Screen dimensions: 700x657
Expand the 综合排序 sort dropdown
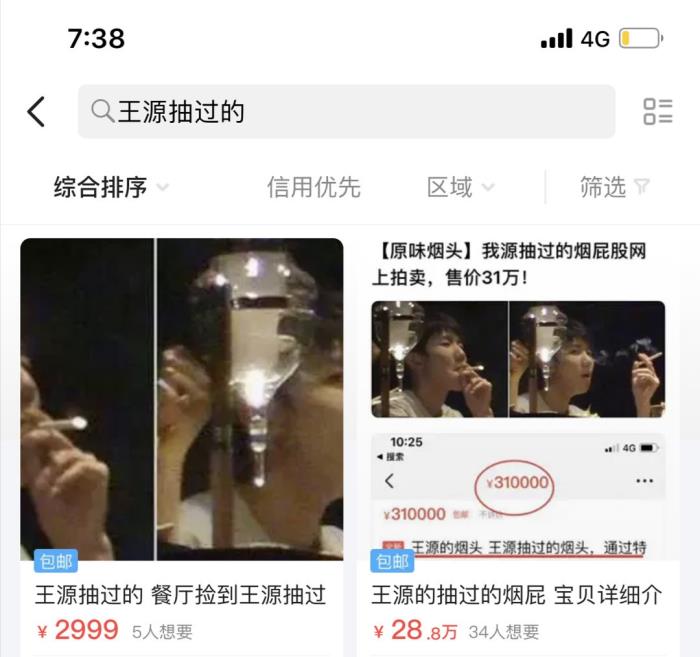coord(110,187)
